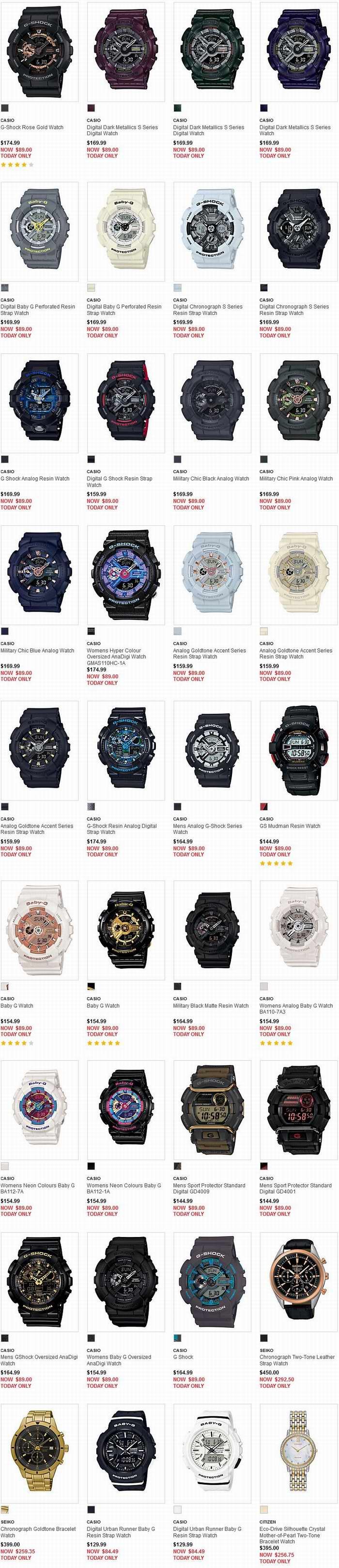Open the G-Shock Rose Gold Watch product
The width and height of the screenshot is (339, 1568).
pos(31,127)
